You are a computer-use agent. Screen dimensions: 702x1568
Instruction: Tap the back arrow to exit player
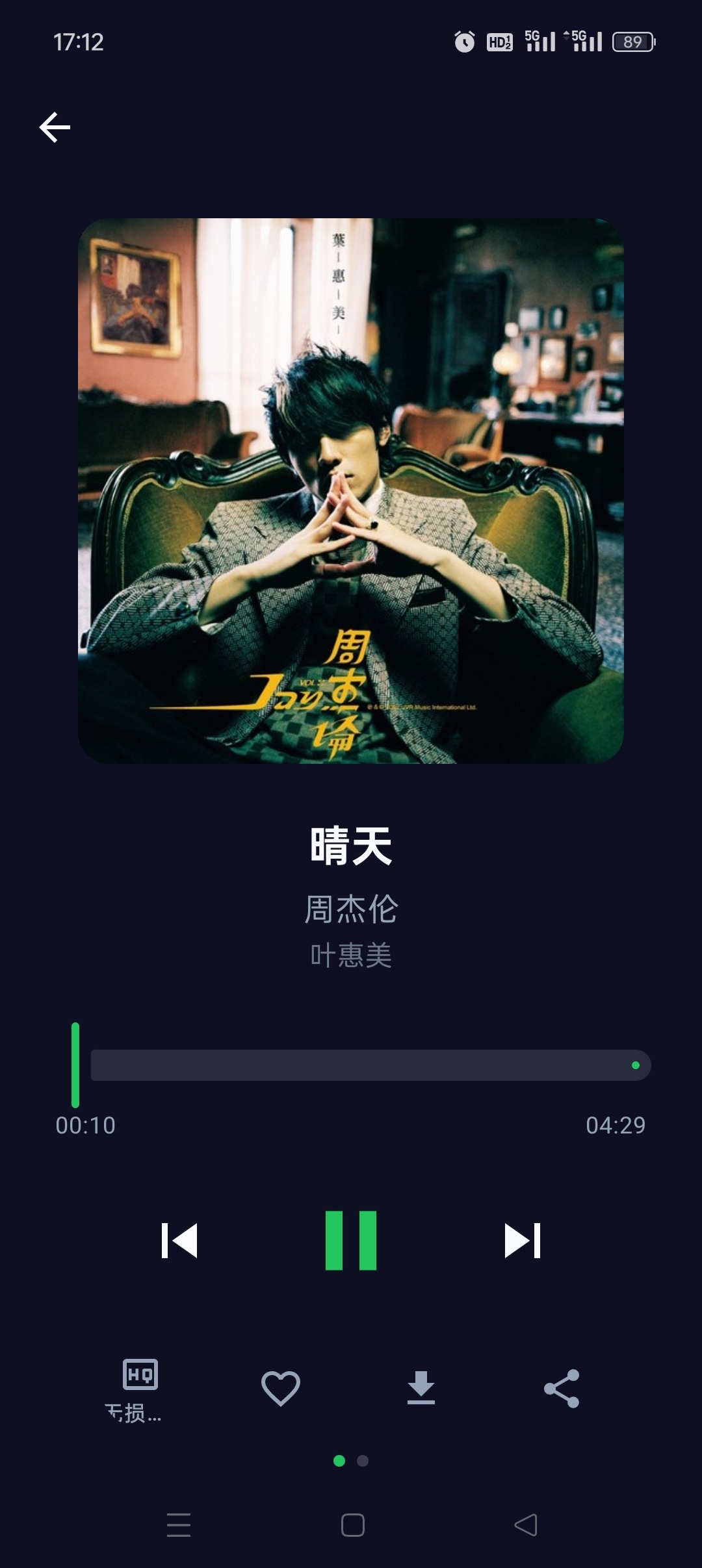point(55,127)
